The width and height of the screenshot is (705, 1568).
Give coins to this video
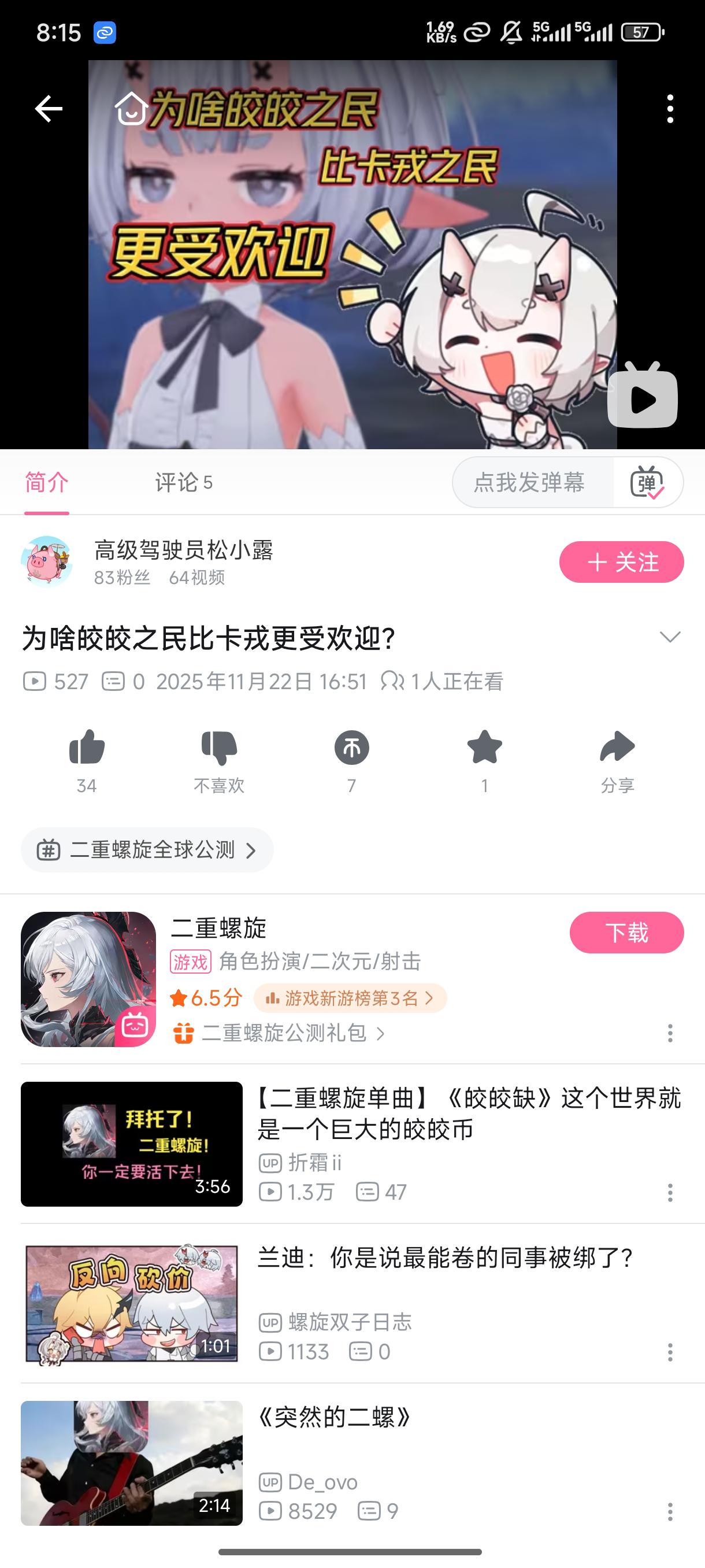point(351,748)
